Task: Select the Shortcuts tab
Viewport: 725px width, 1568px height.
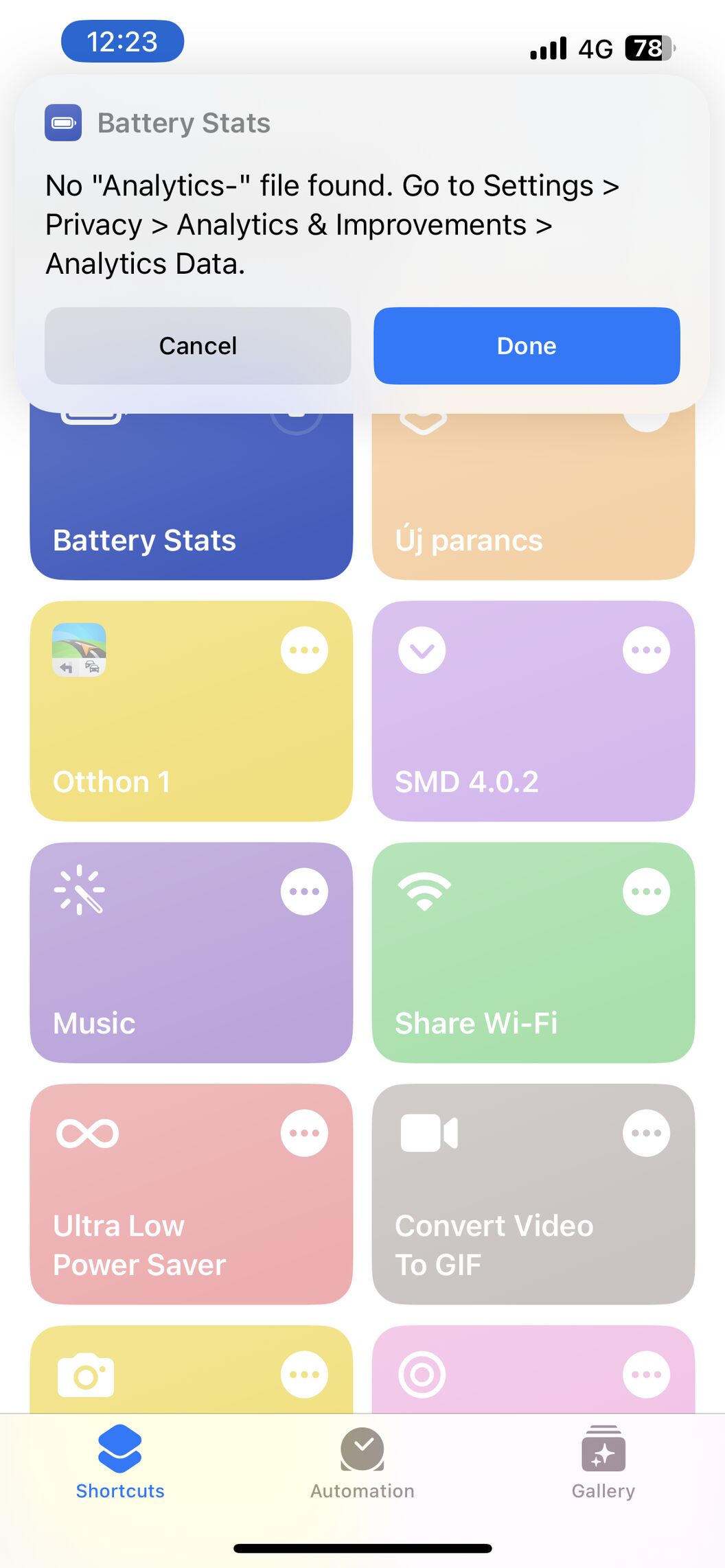Action: (120, 1462)
